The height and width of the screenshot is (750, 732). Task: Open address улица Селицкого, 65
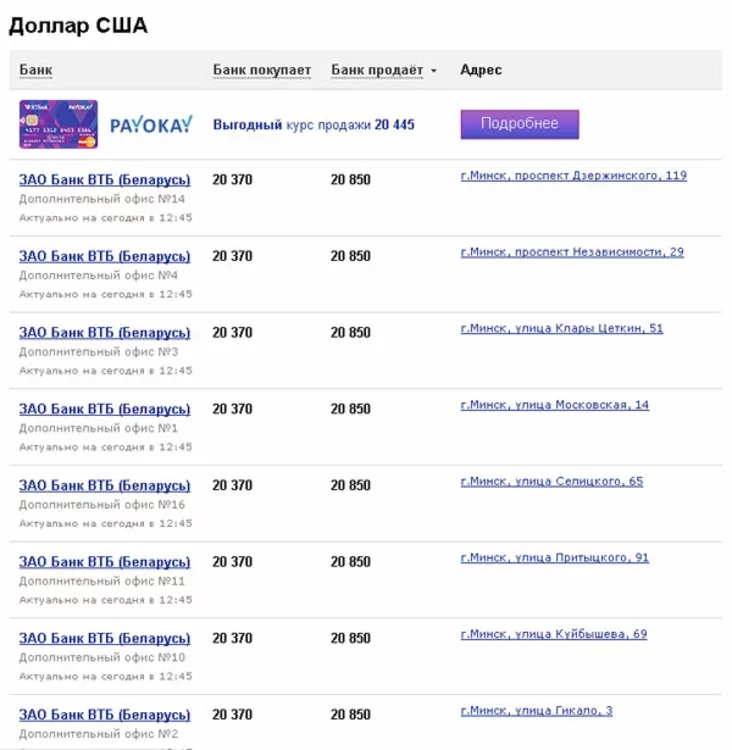(x=551, y=481)
